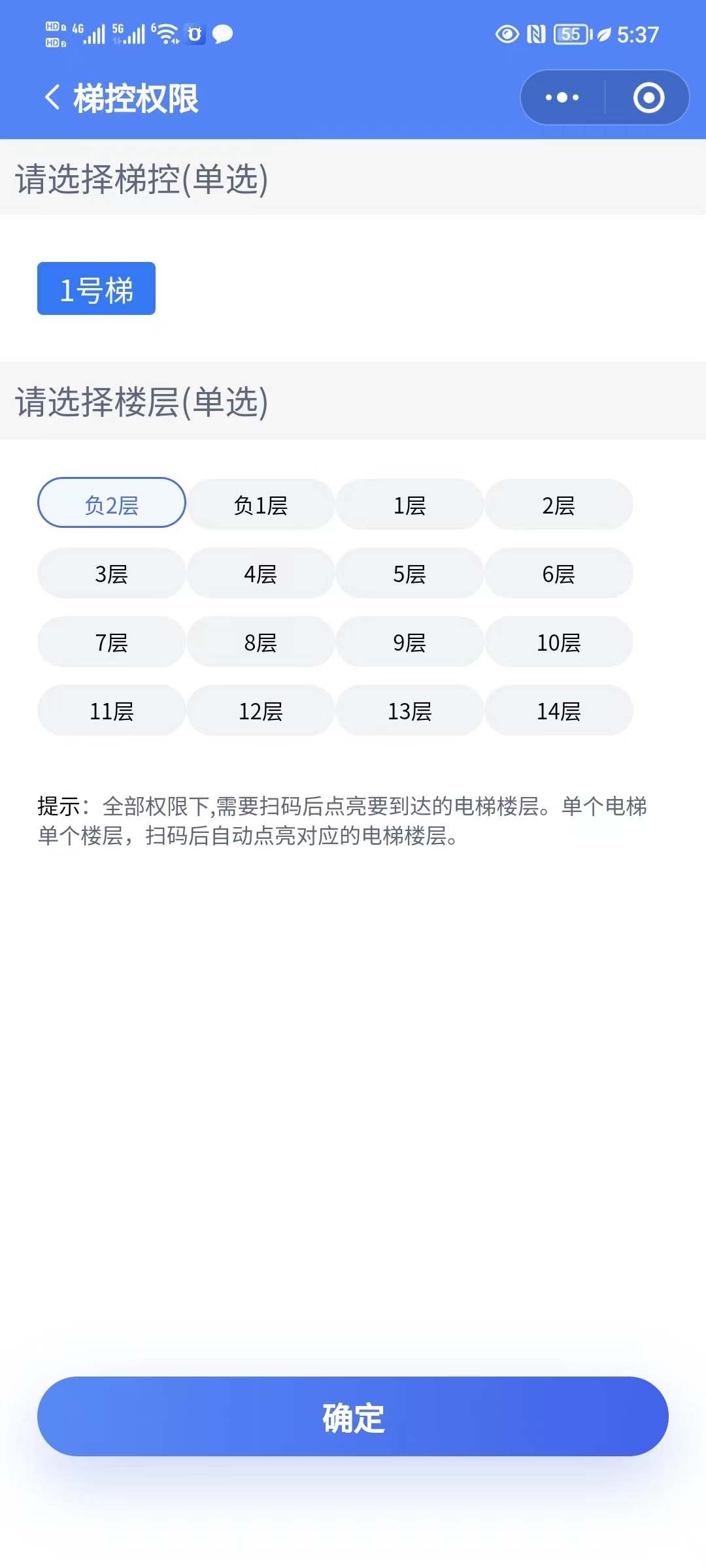Close the mini program with circle icon

tap(648, 97)
